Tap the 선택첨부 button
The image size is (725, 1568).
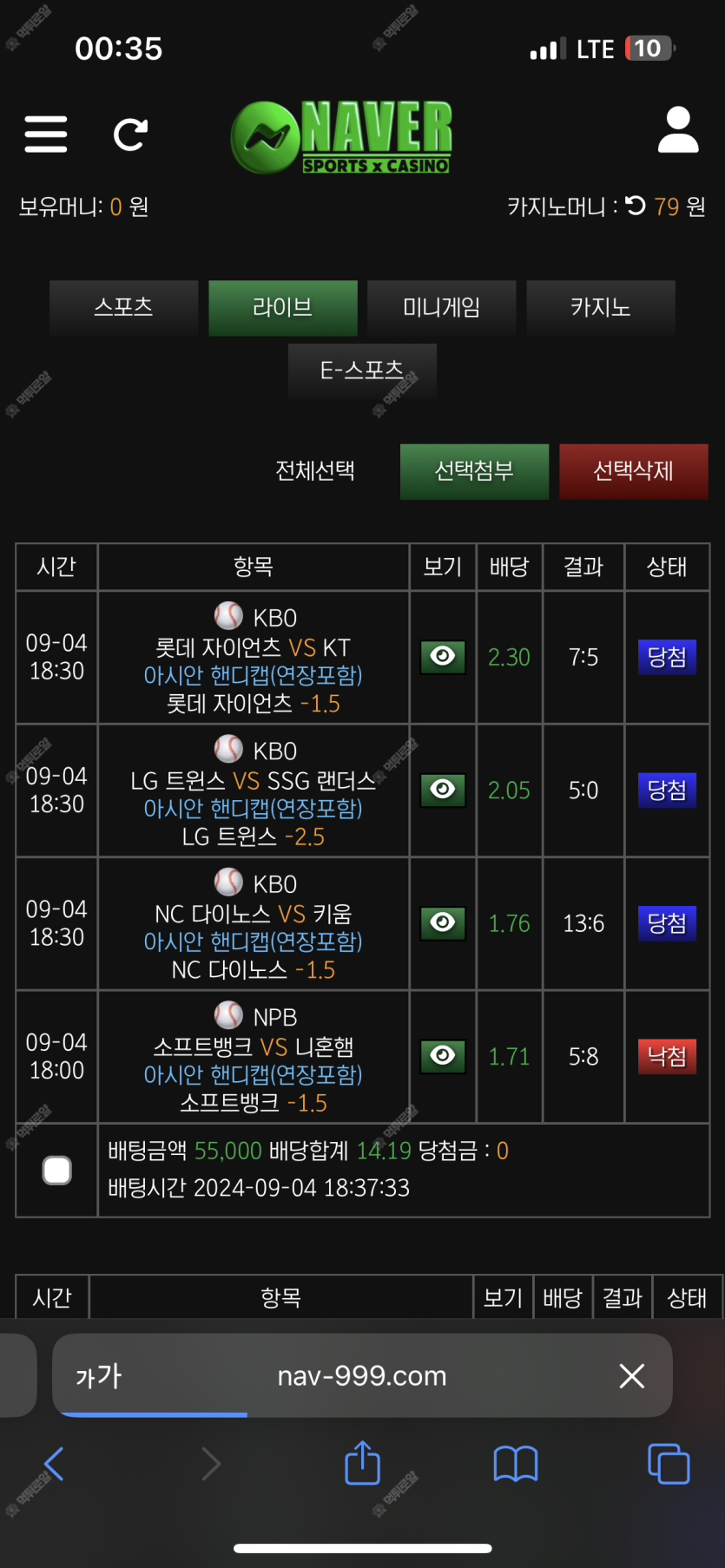[x=474, y=471]
